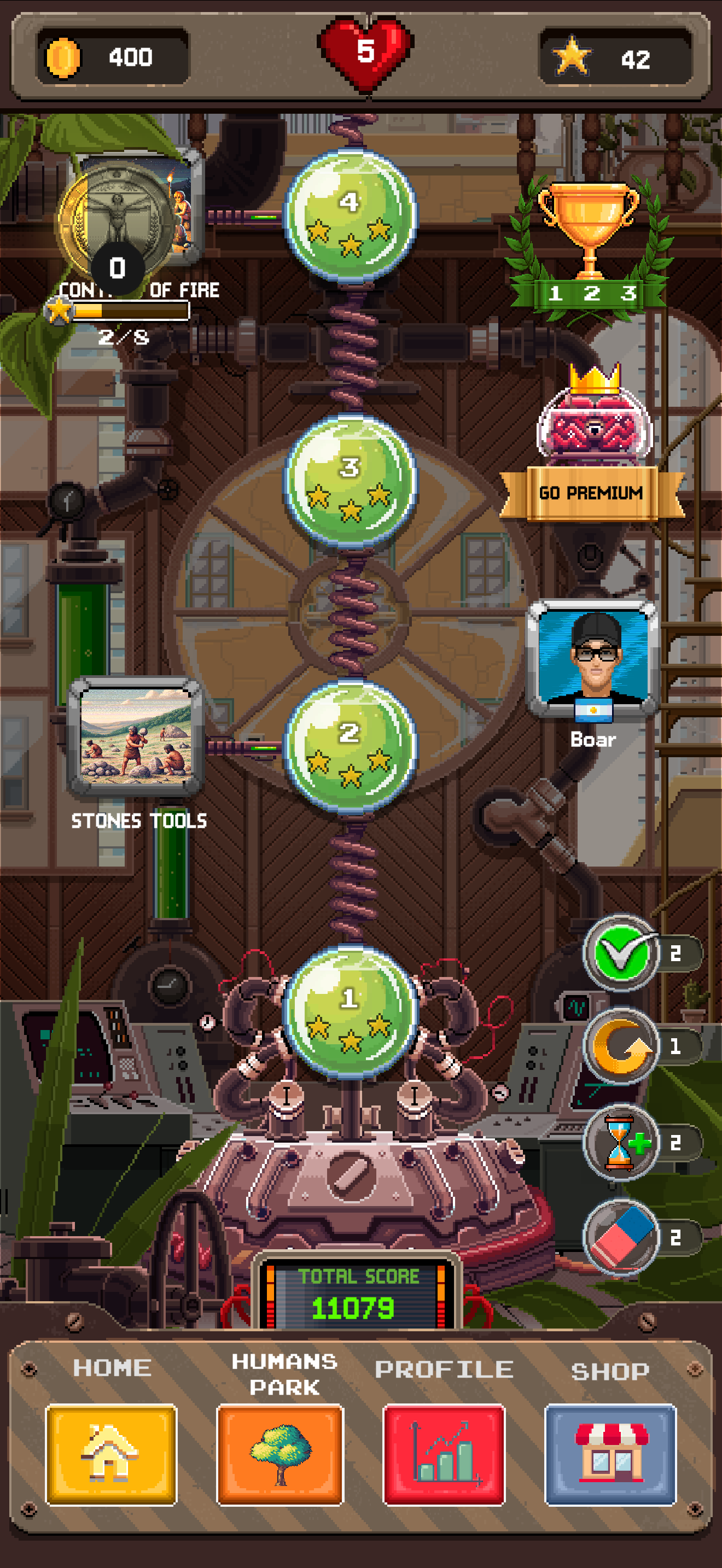
Task: Start level 4 bubble
Action: coord(351,217)
